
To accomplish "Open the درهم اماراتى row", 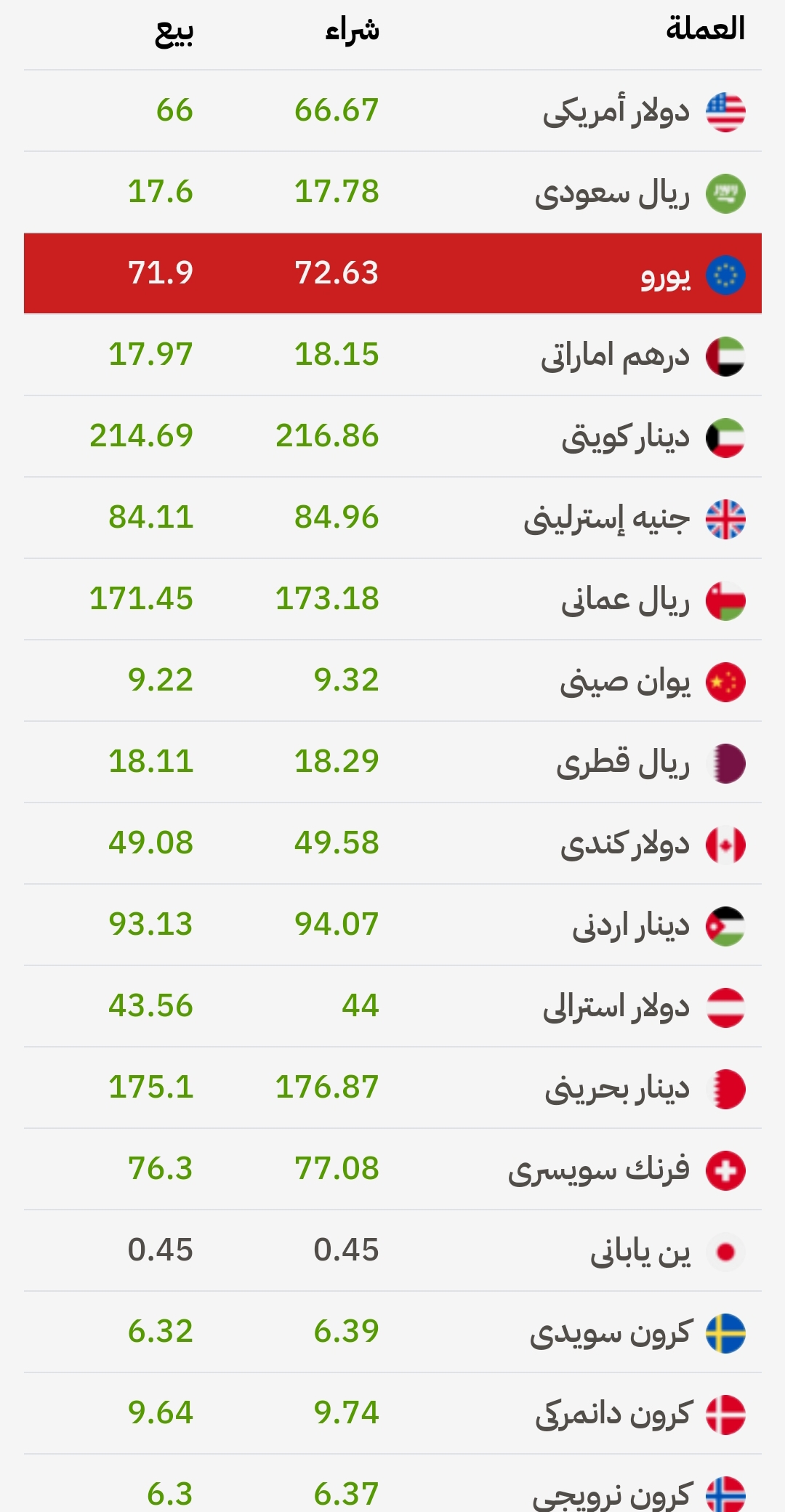I will [x=392, y=355].
